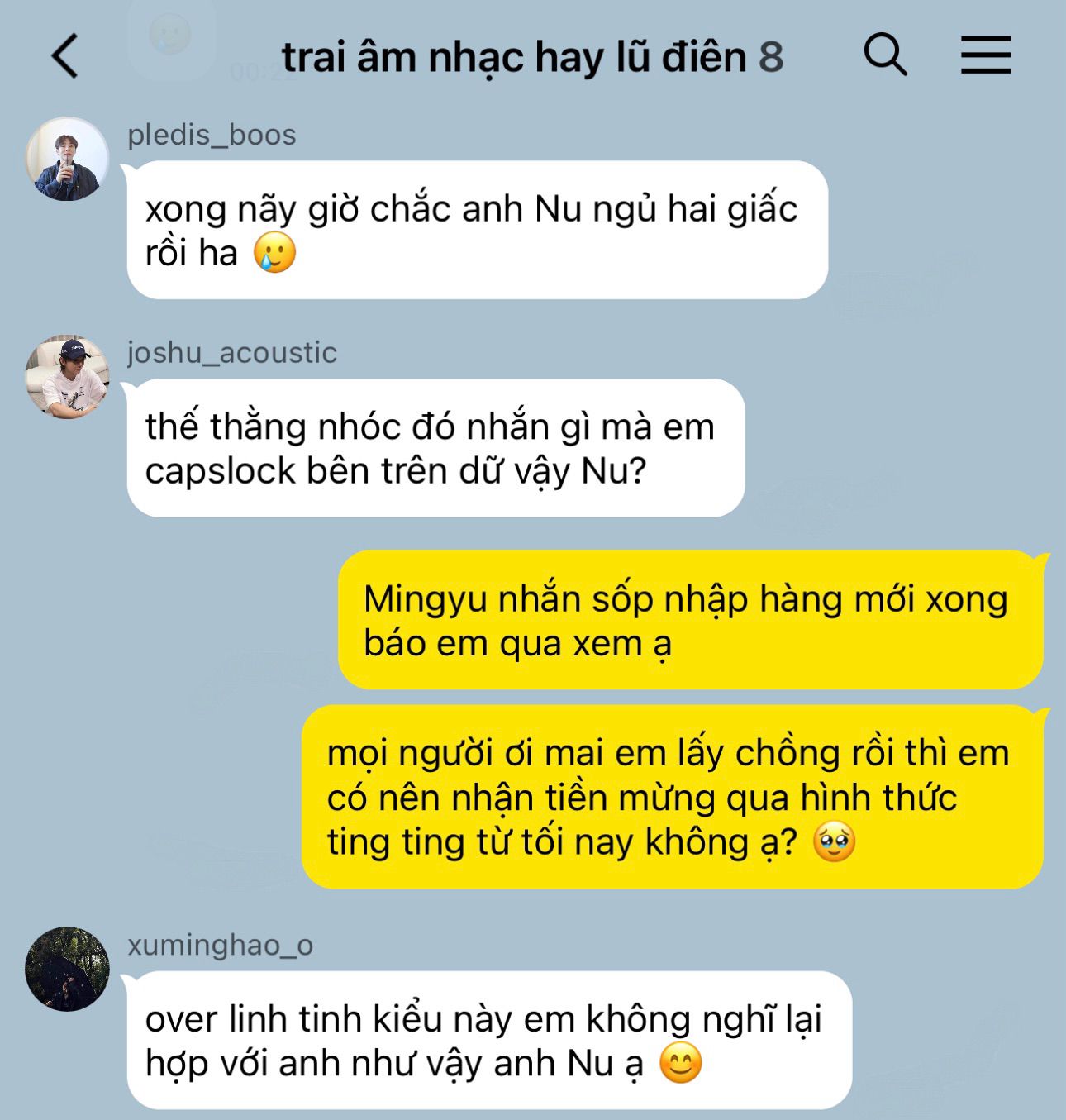Viewport: 1066px width, 1120px height.
Task: Open pledis_boos profile picture
Action: click(67, 159)
